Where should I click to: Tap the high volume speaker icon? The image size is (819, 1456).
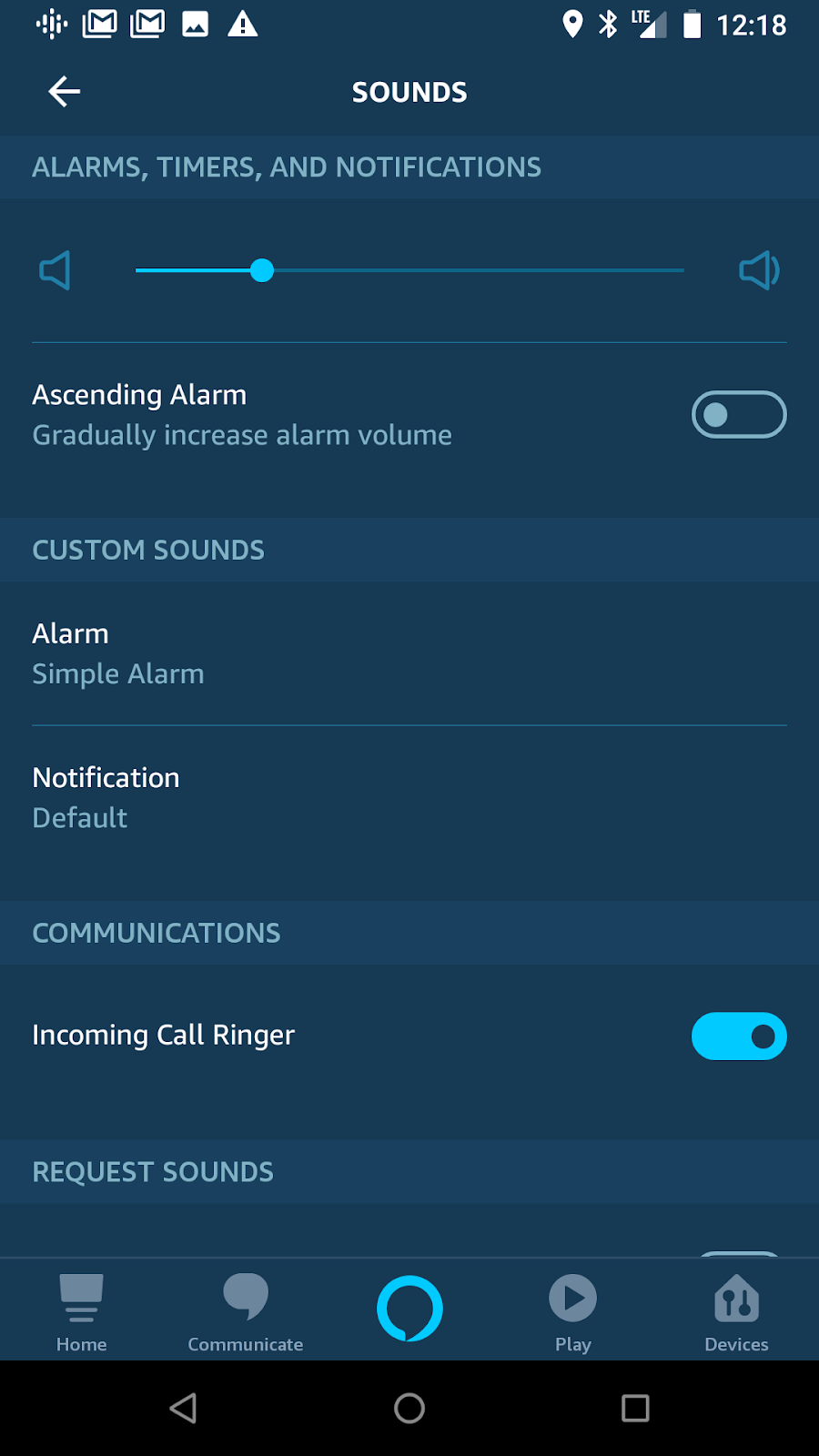(758, 270)
